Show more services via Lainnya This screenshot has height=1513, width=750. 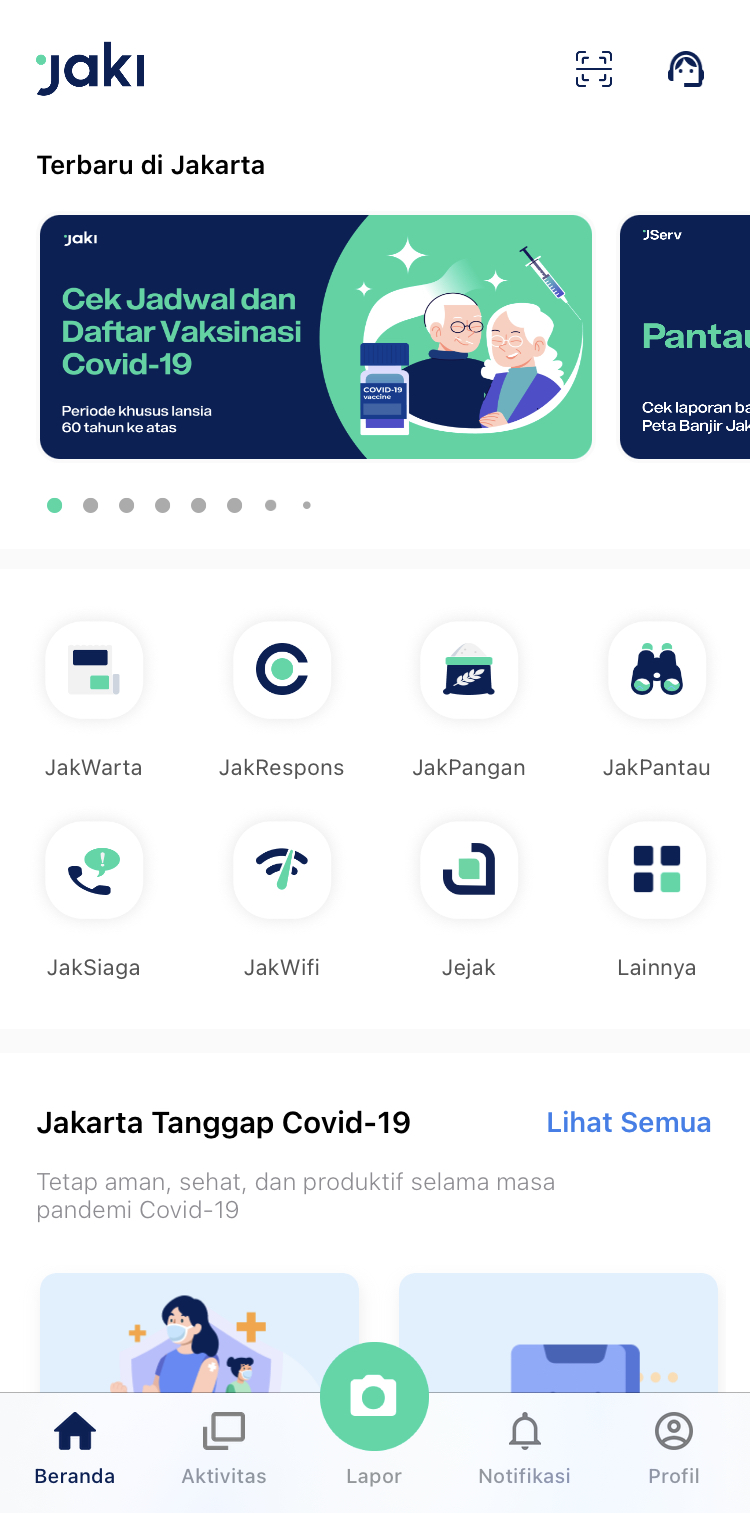pyautogui.click(x=656, y=871)
